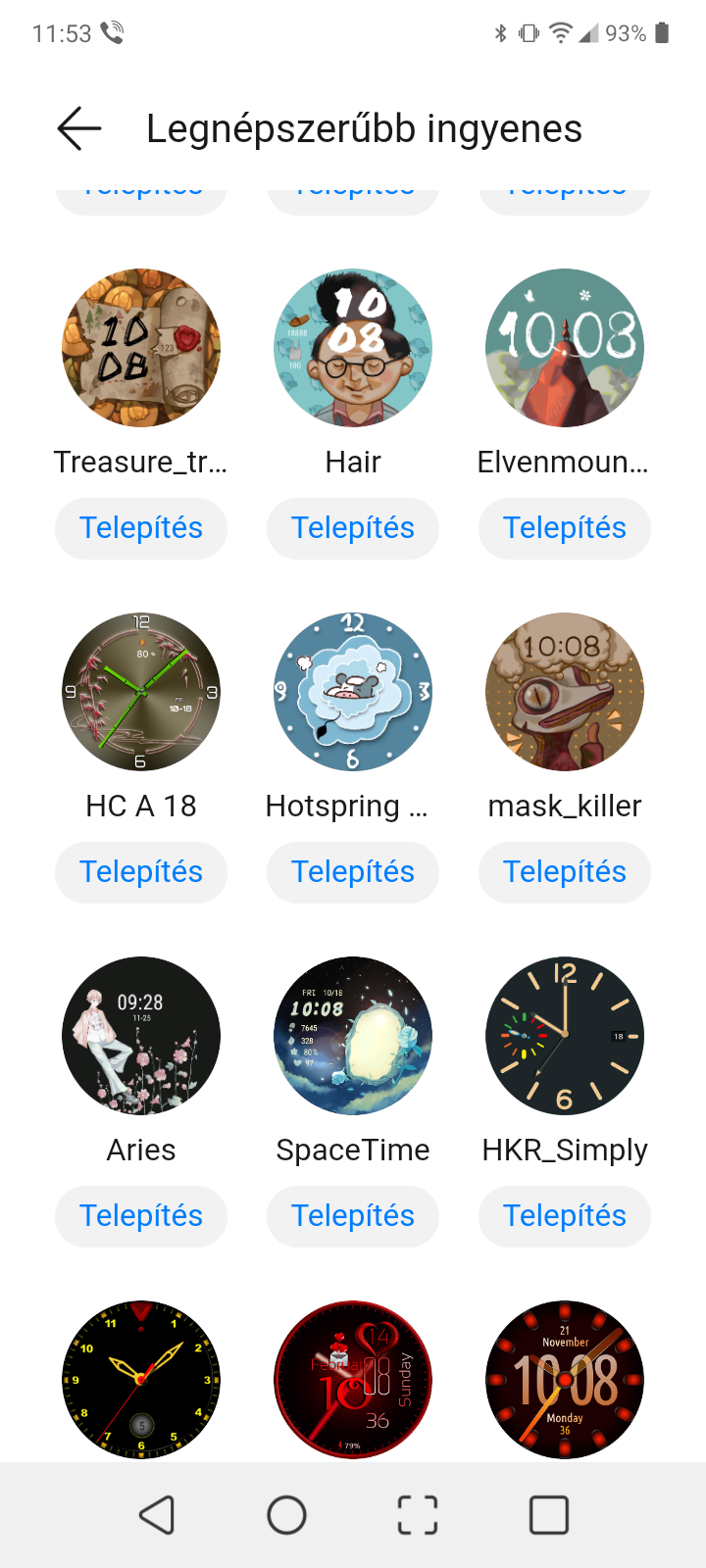Open the HC A 18 watch face

tap(141, 692)
